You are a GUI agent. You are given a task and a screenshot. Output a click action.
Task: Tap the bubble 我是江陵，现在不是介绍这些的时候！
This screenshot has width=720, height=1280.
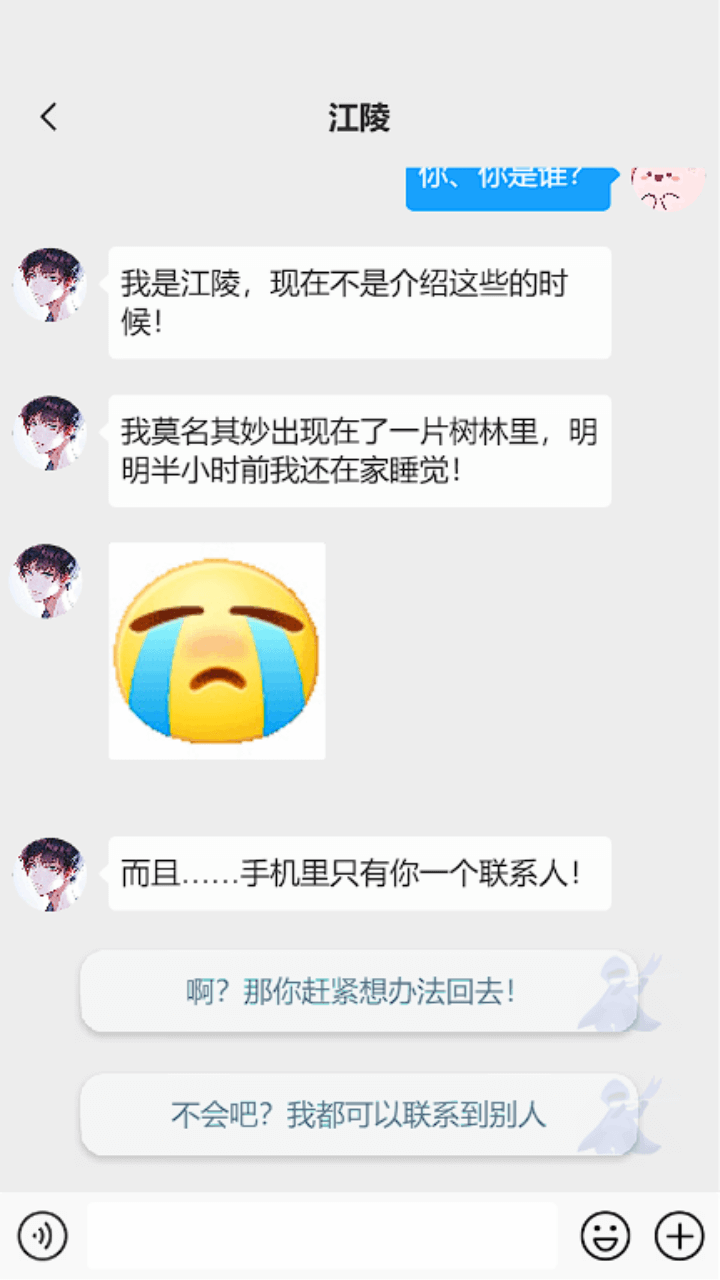point(358,301)
